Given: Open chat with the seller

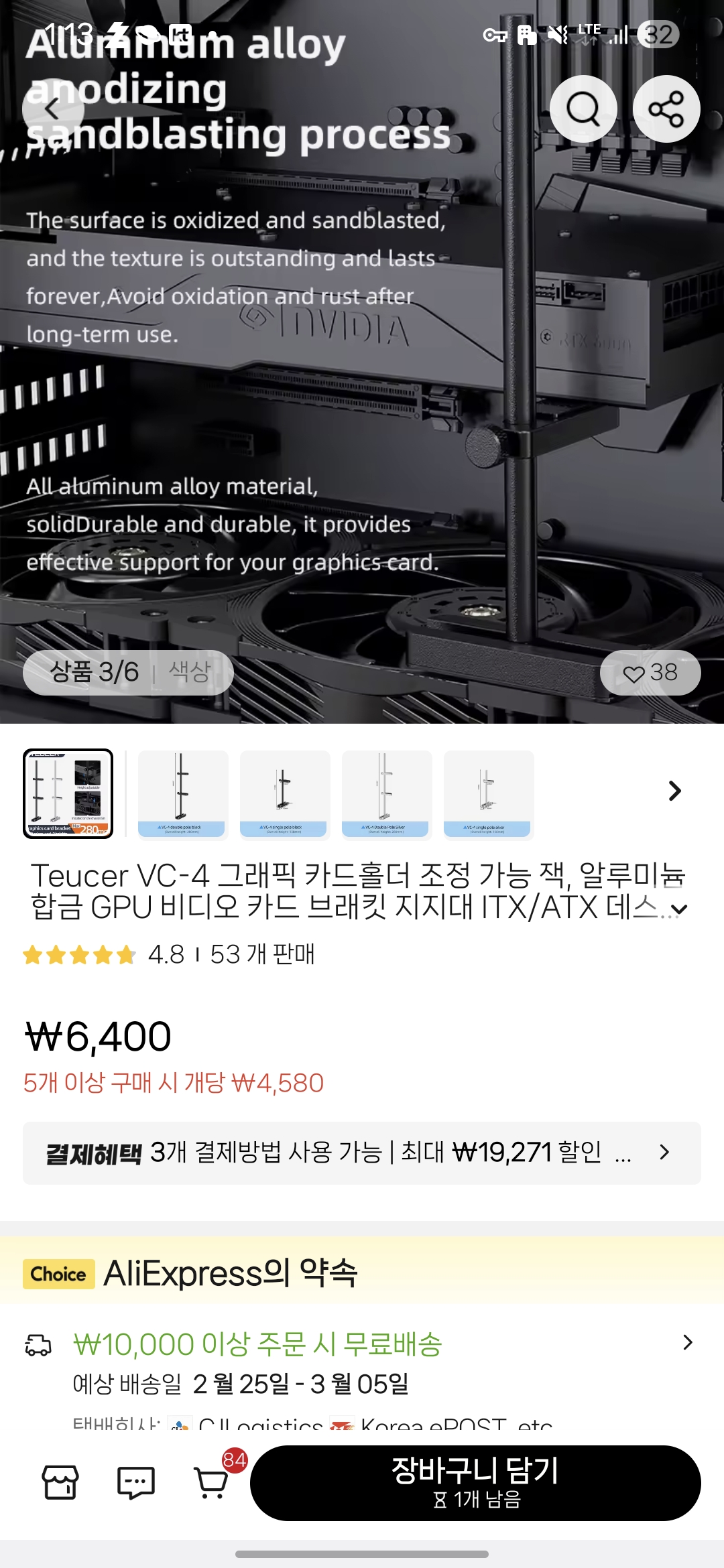Looking at the screenshot, I should [136, 1482].
